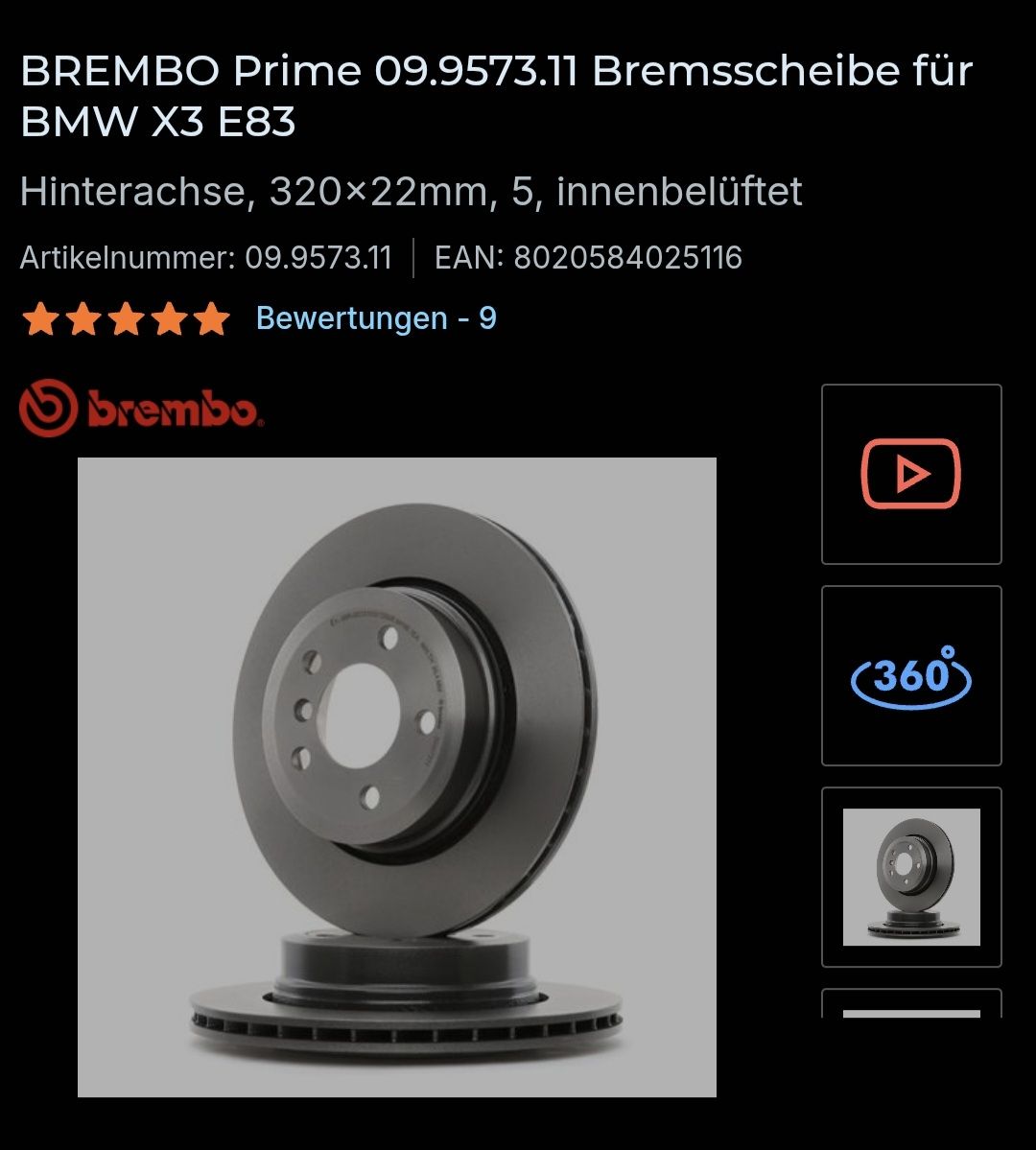
Task: Enlarge the main brake disc image
Action: (x=396, y=777)
